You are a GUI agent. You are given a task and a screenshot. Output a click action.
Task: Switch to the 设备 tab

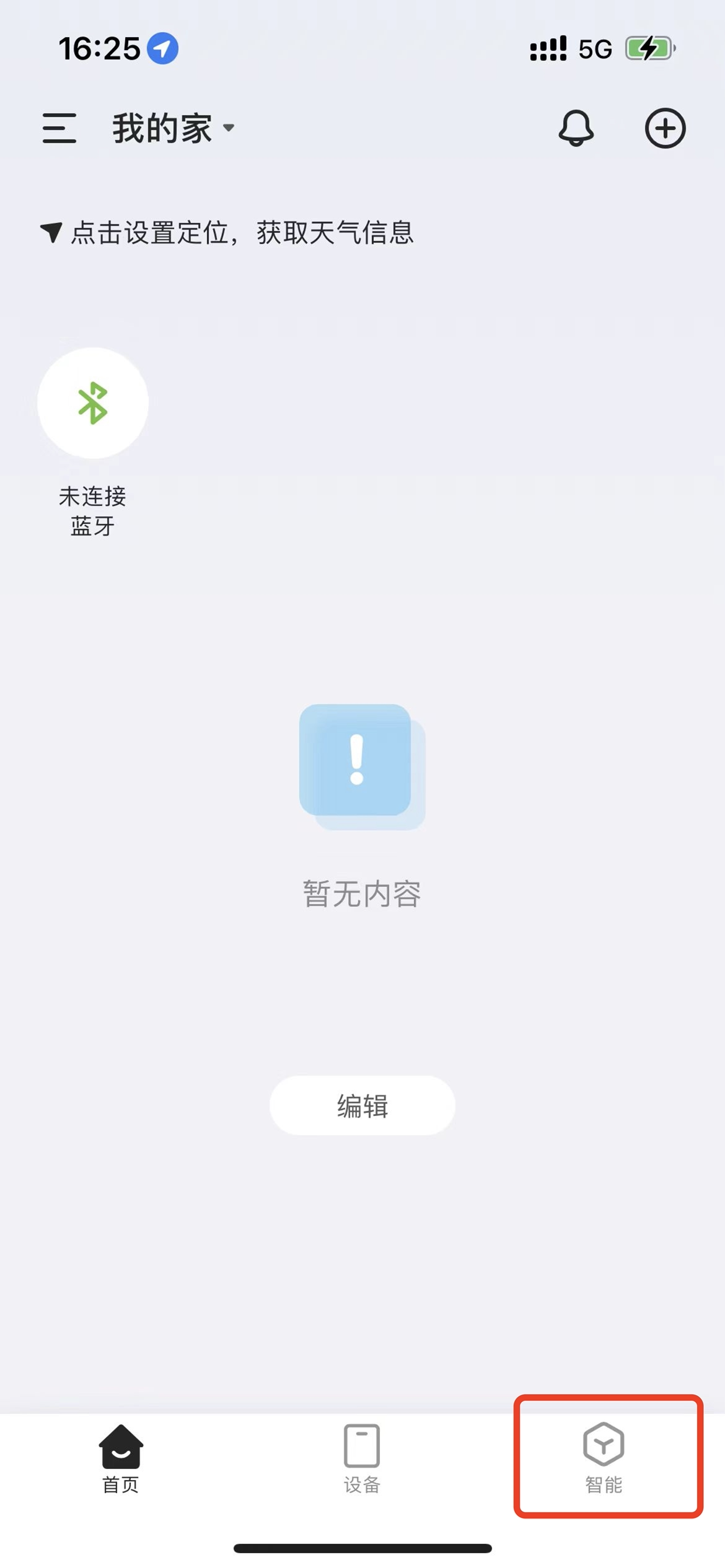(362, 1459)
